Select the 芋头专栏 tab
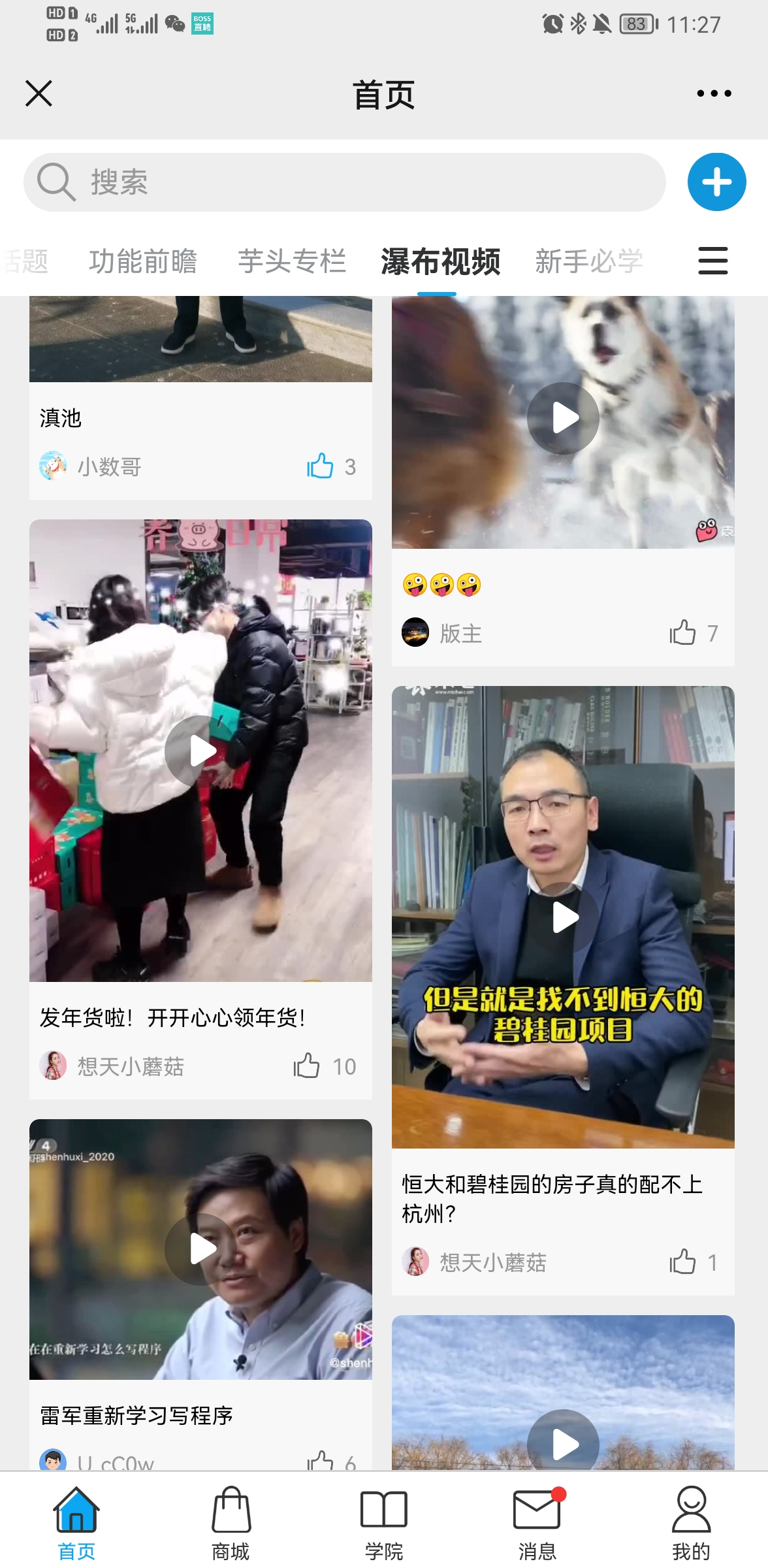This screenshot has width=768, height=1568. tap(292, 261)
